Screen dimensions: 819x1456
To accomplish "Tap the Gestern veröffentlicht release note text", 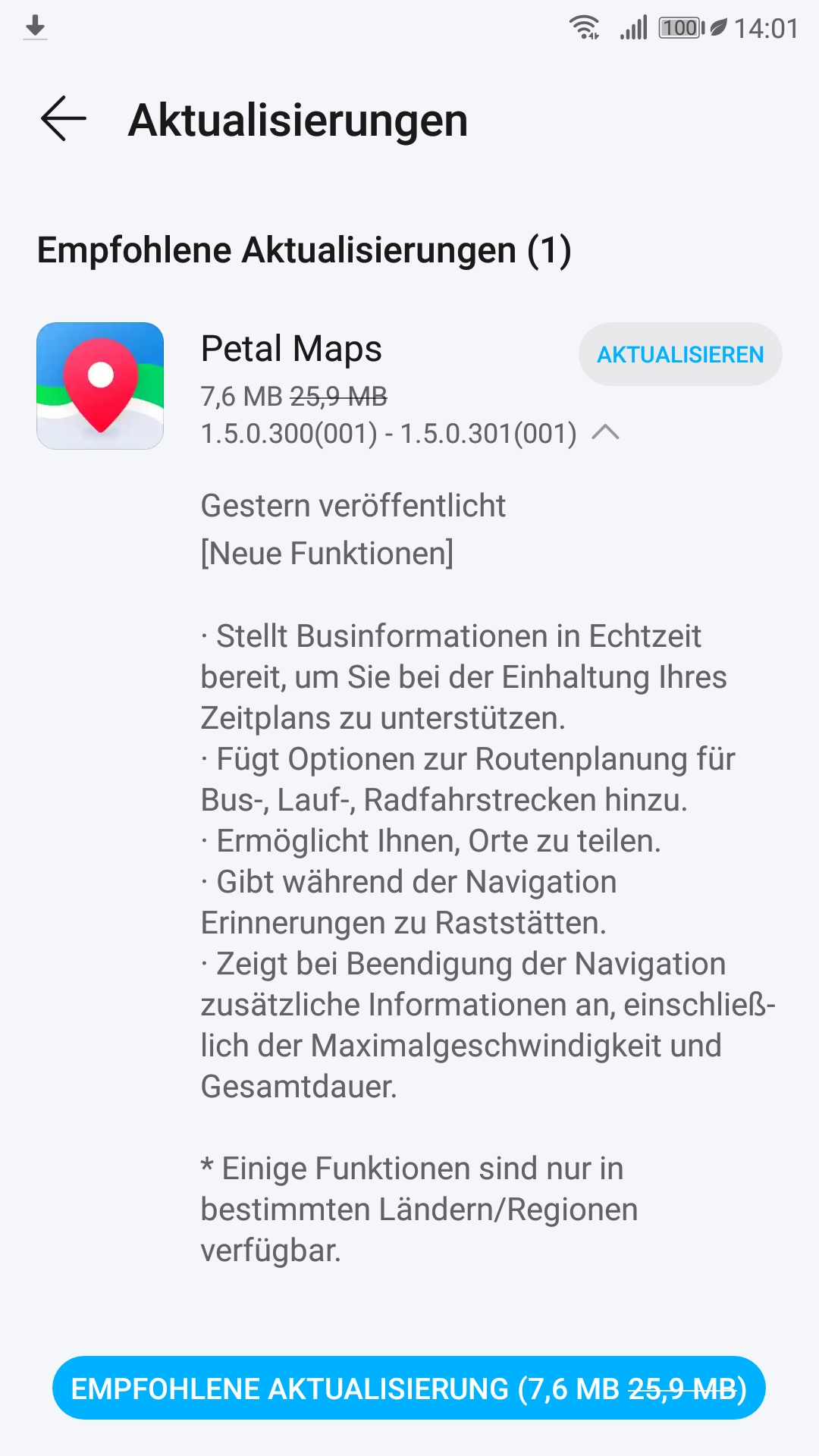I will [353, 505].
